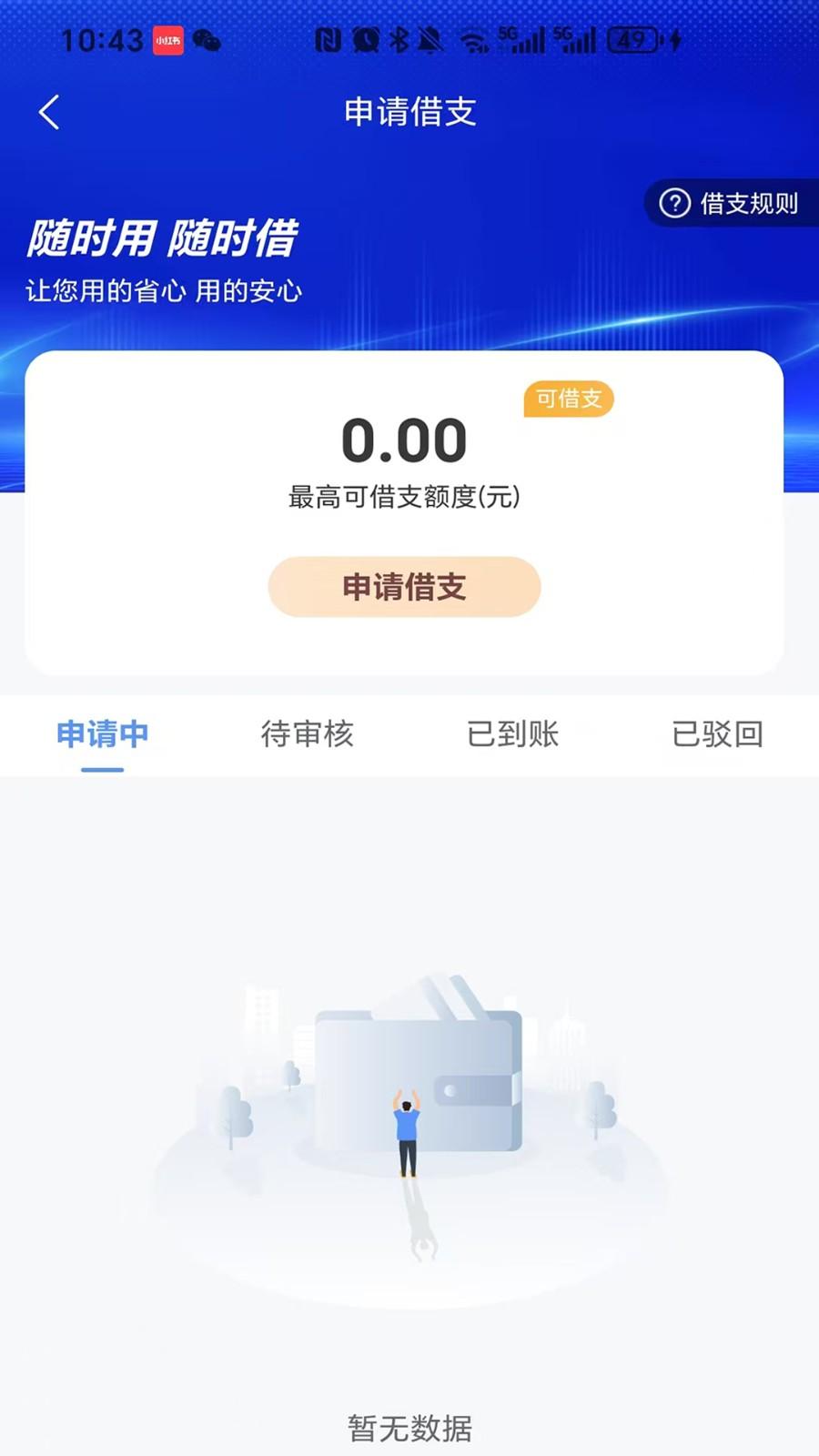Image resolution: width=819 pixels, height=1456 pixels.
Task: Tap the muted notifications bell icon
Action: 429,40
